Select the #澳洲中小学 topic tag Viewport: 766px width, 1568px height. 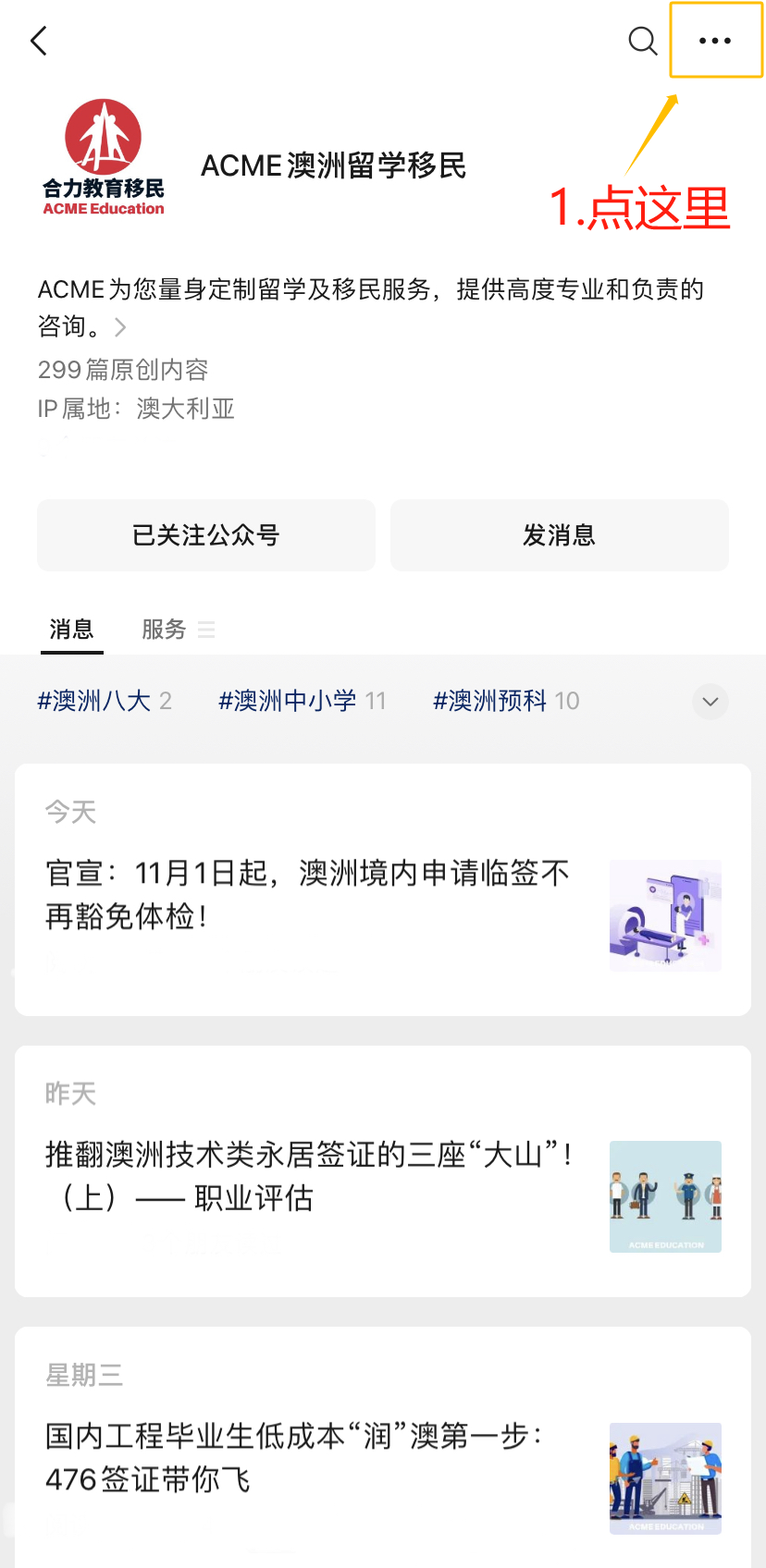pos(301,701)
